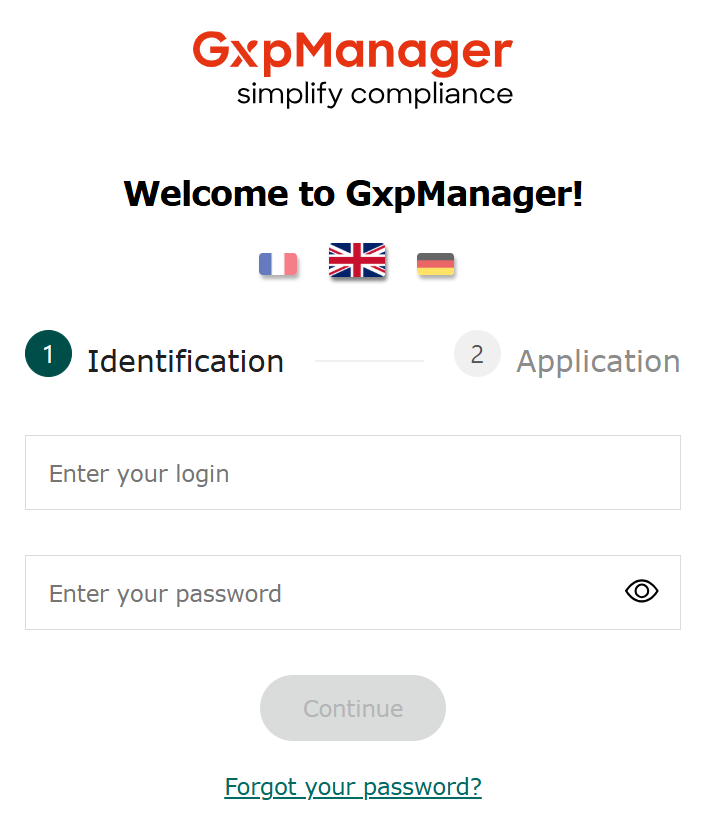Tap the Continue button
Viewport: 712px width, 829px height.
coord(353,708)
